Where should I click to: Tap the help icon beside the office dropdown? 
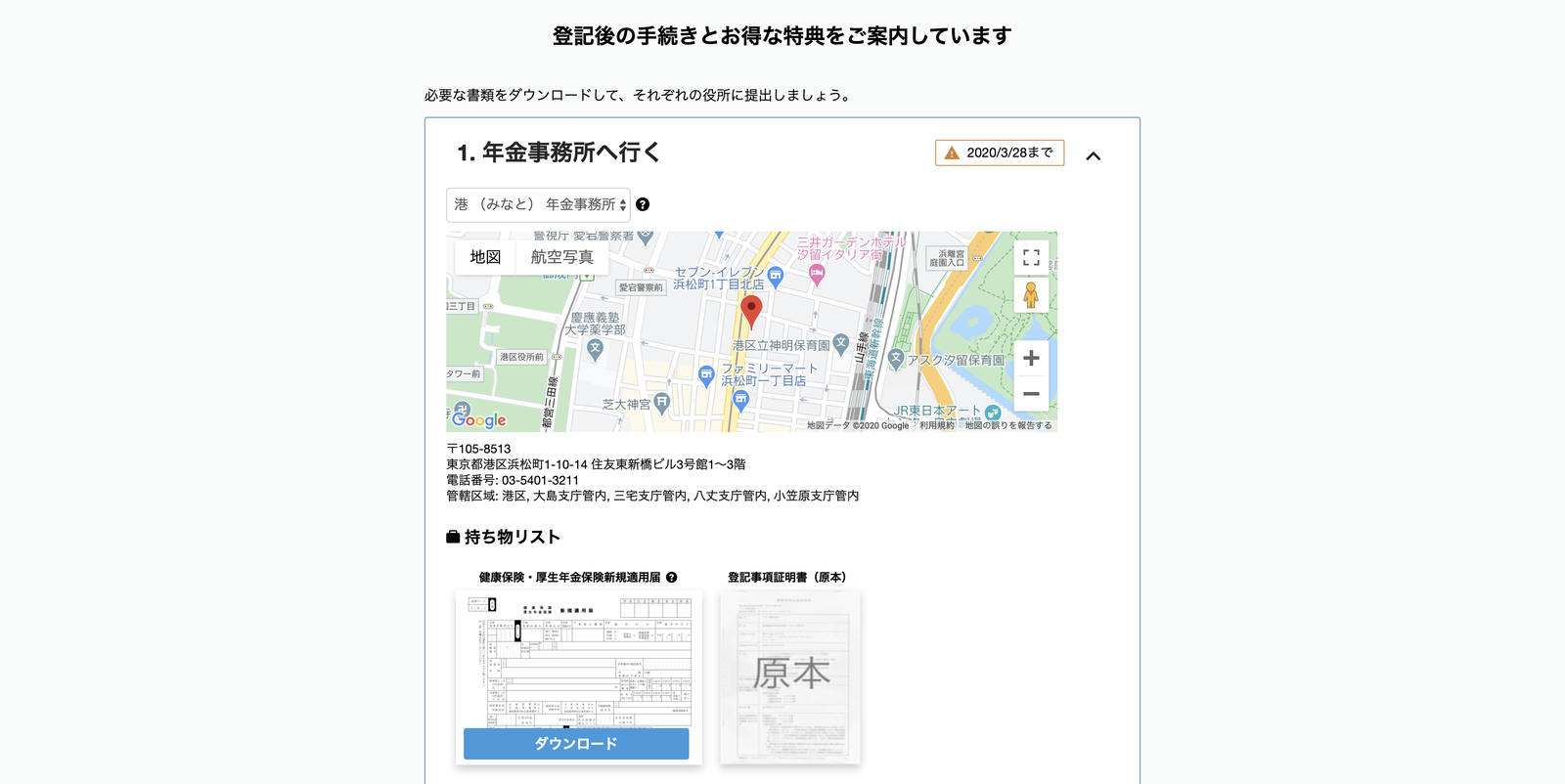click(x=643, y=204)
